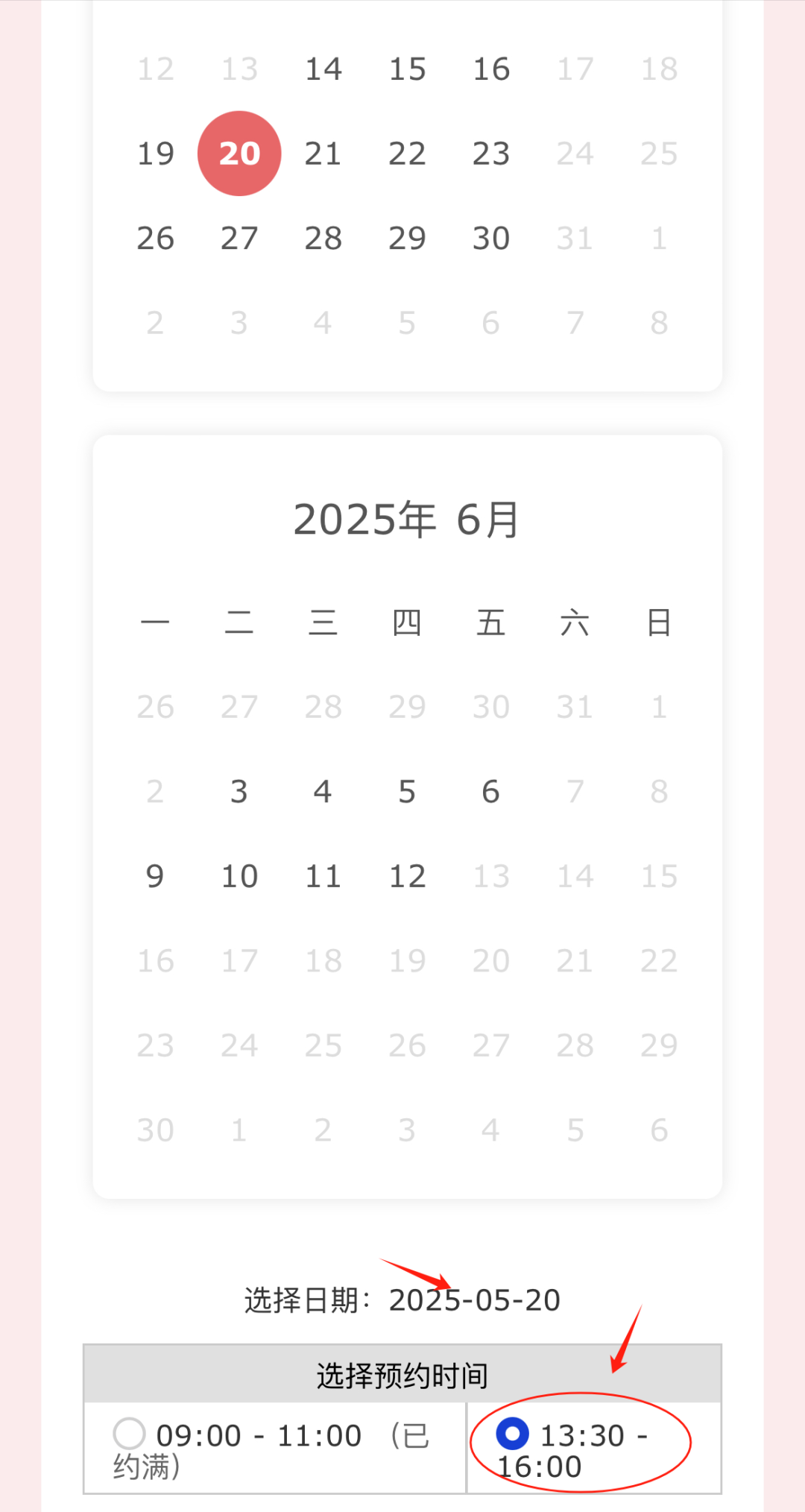Pick May 27 as the booking date

[239, 239]
